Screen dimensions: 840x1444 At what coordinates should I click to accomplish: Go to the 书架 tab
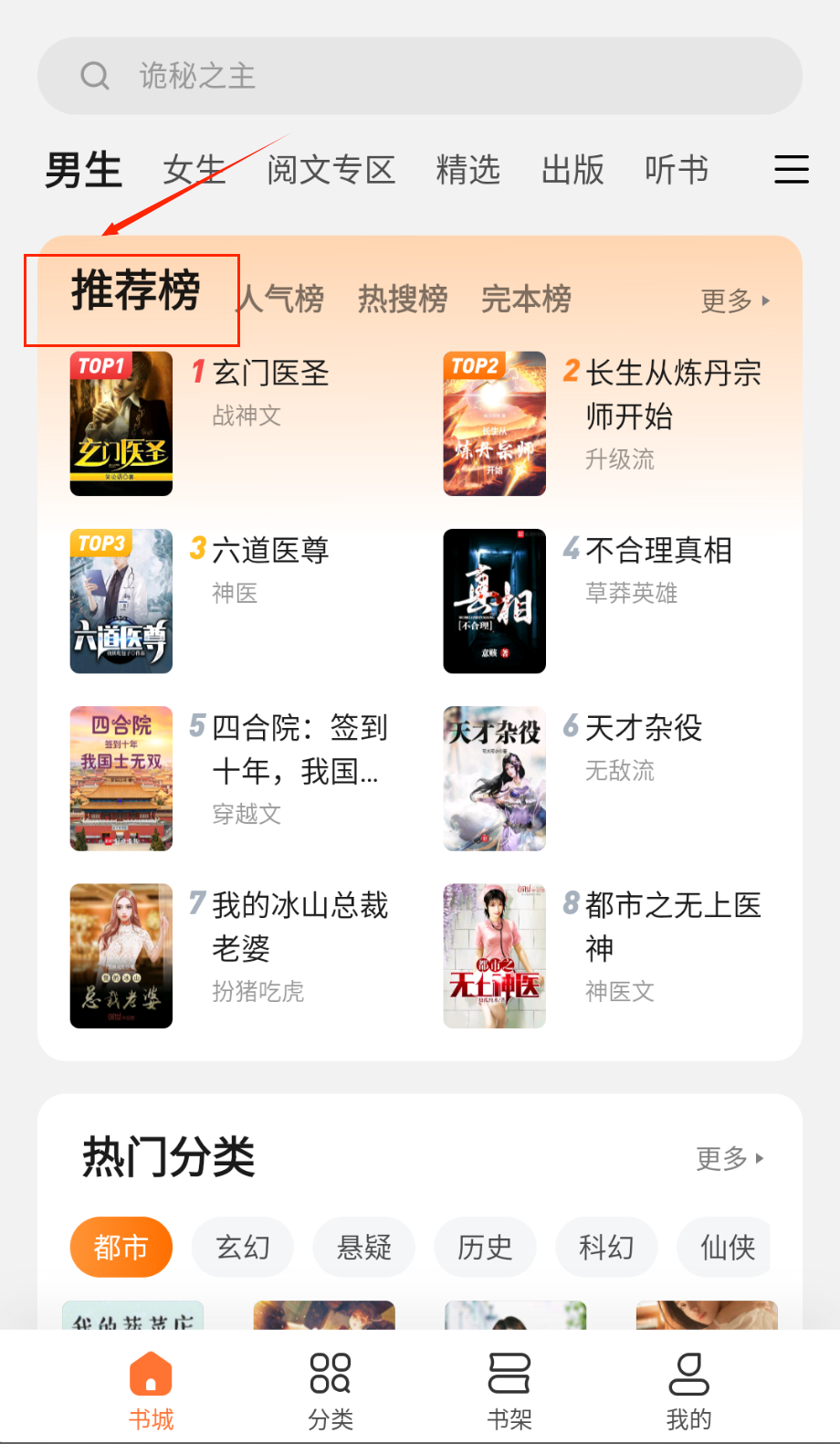tap(509, 1390)
